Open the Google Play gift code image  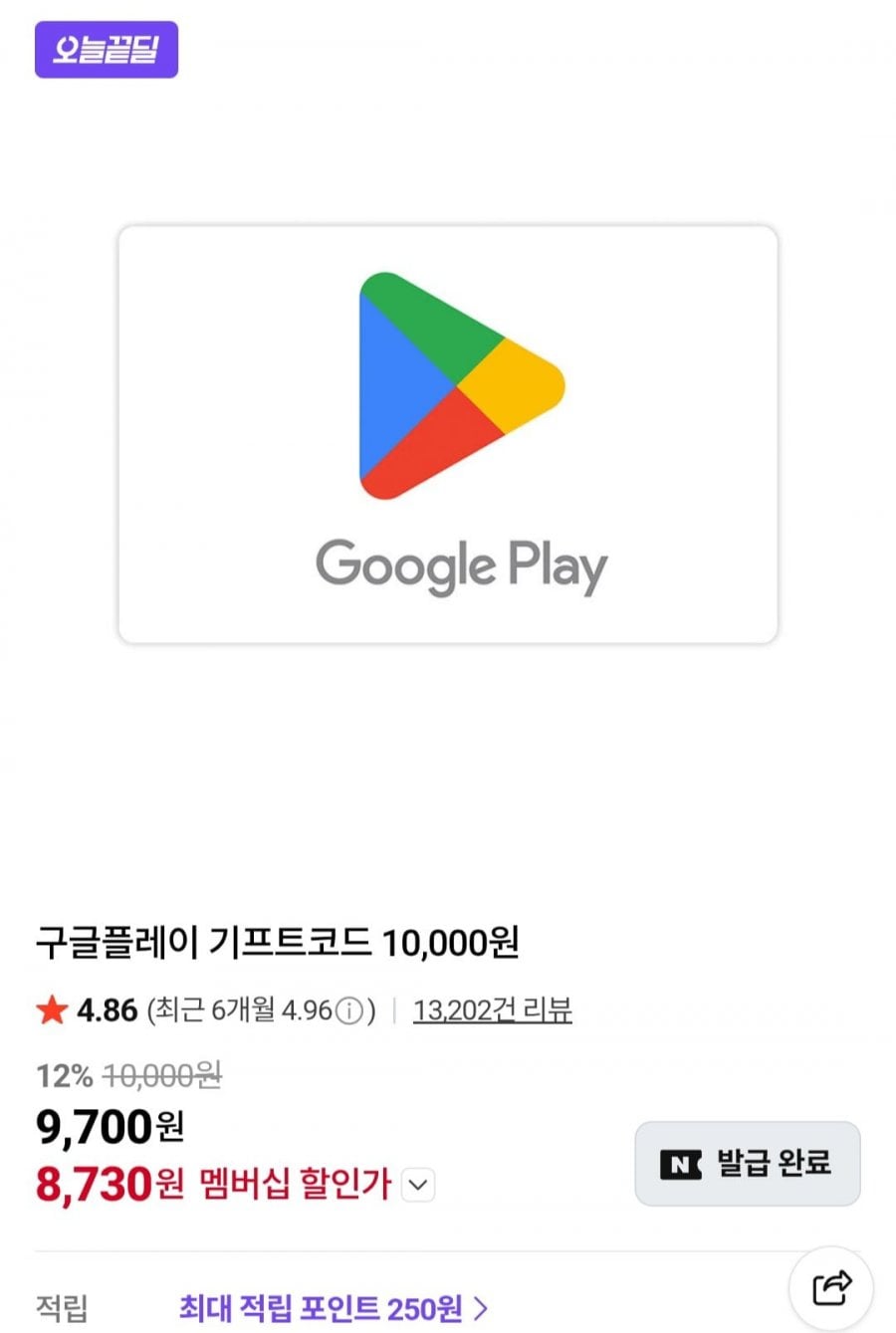tap(448, 434)
